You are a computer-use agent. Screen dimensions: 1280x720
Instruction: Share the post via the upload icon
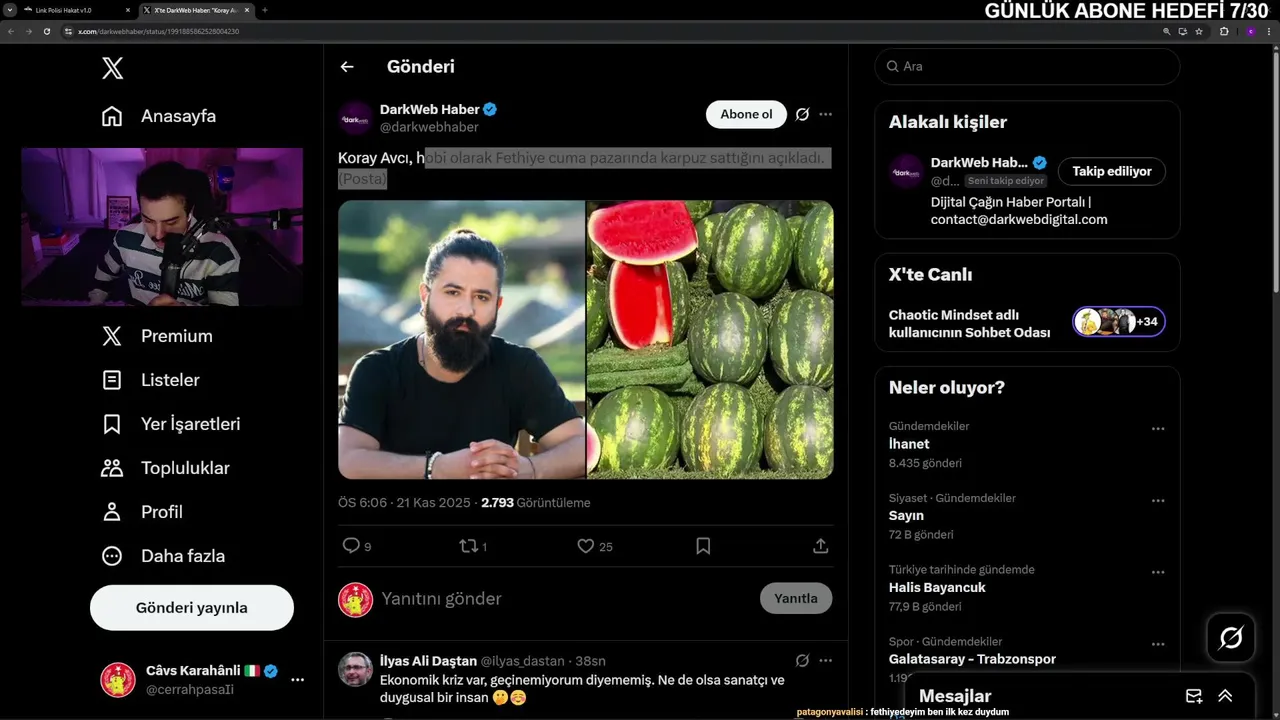pos(820,546)
